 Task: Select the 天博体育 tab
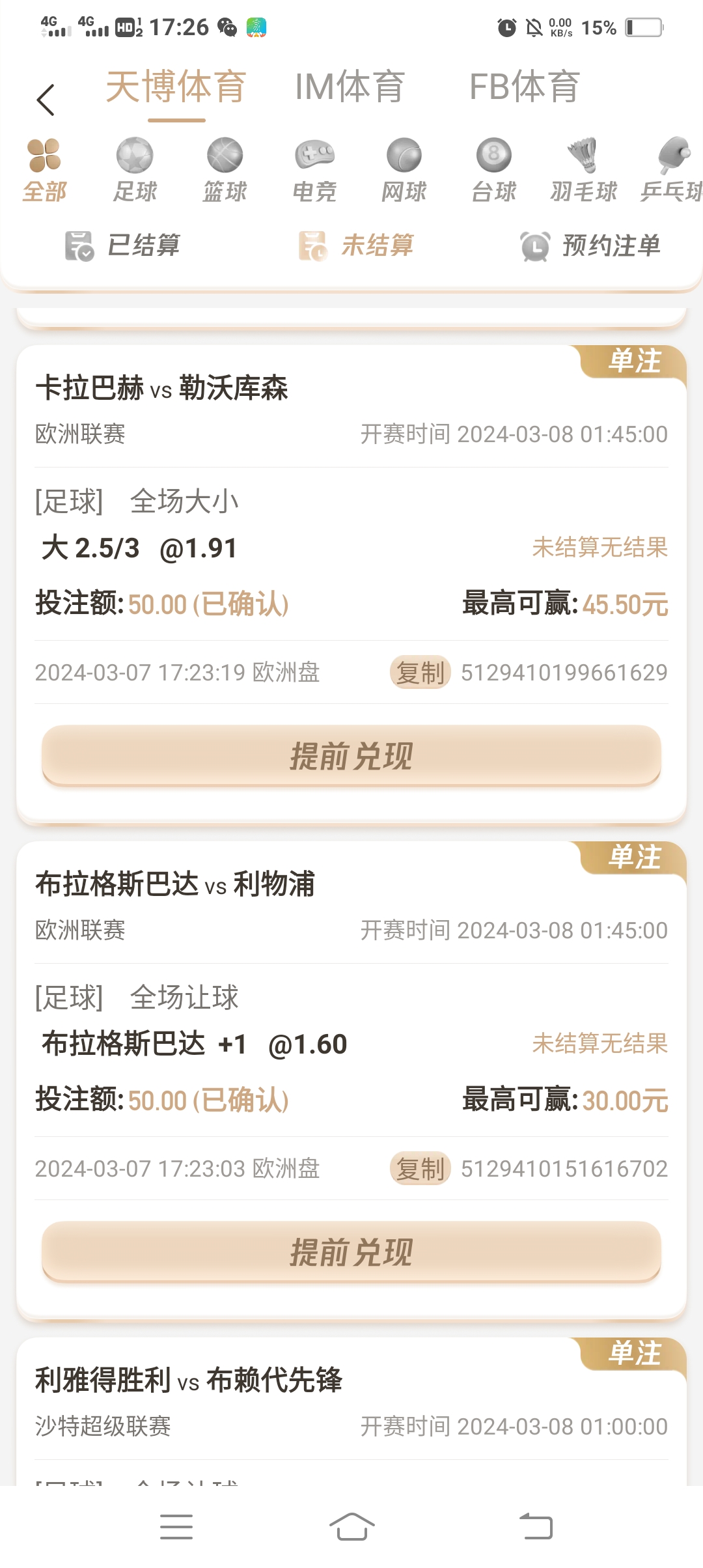coord(176,87)
